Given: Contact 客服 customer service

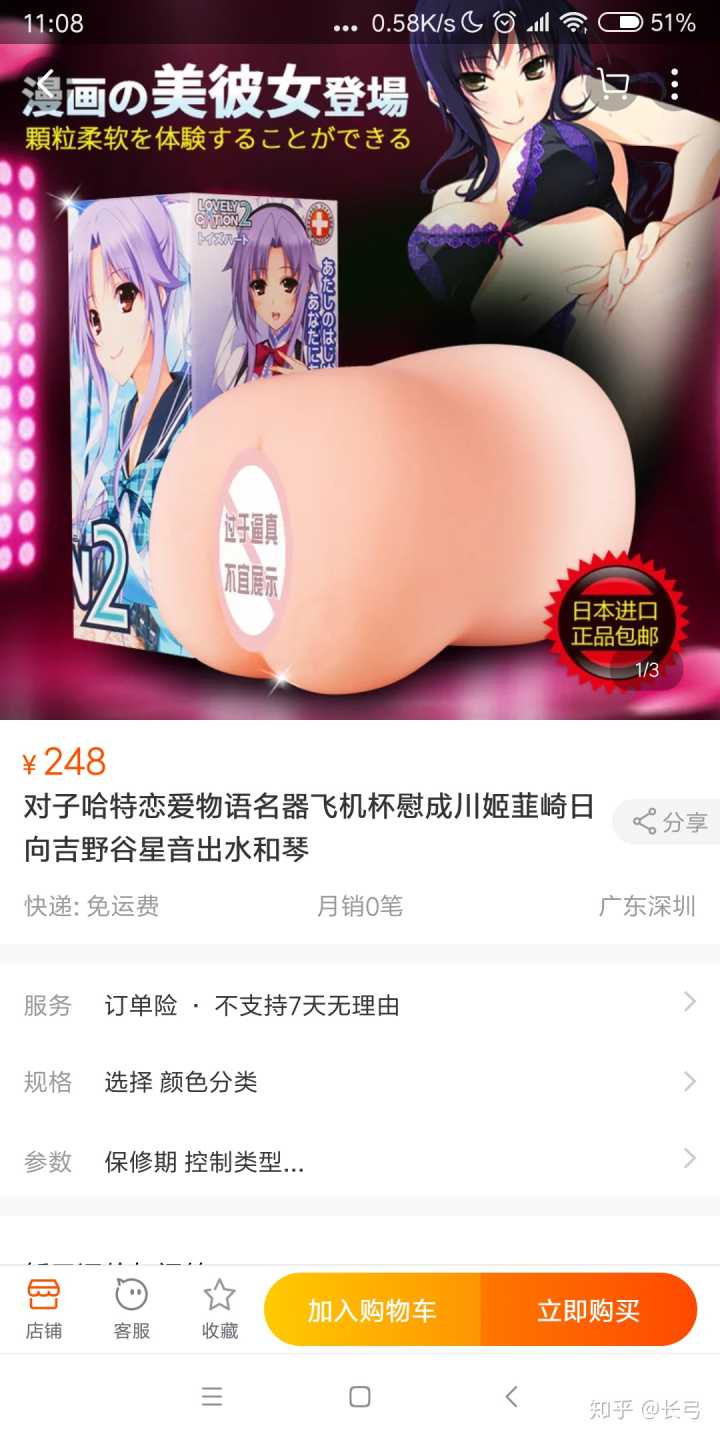Looking at the screenshot, I should tap(131, 1308).
